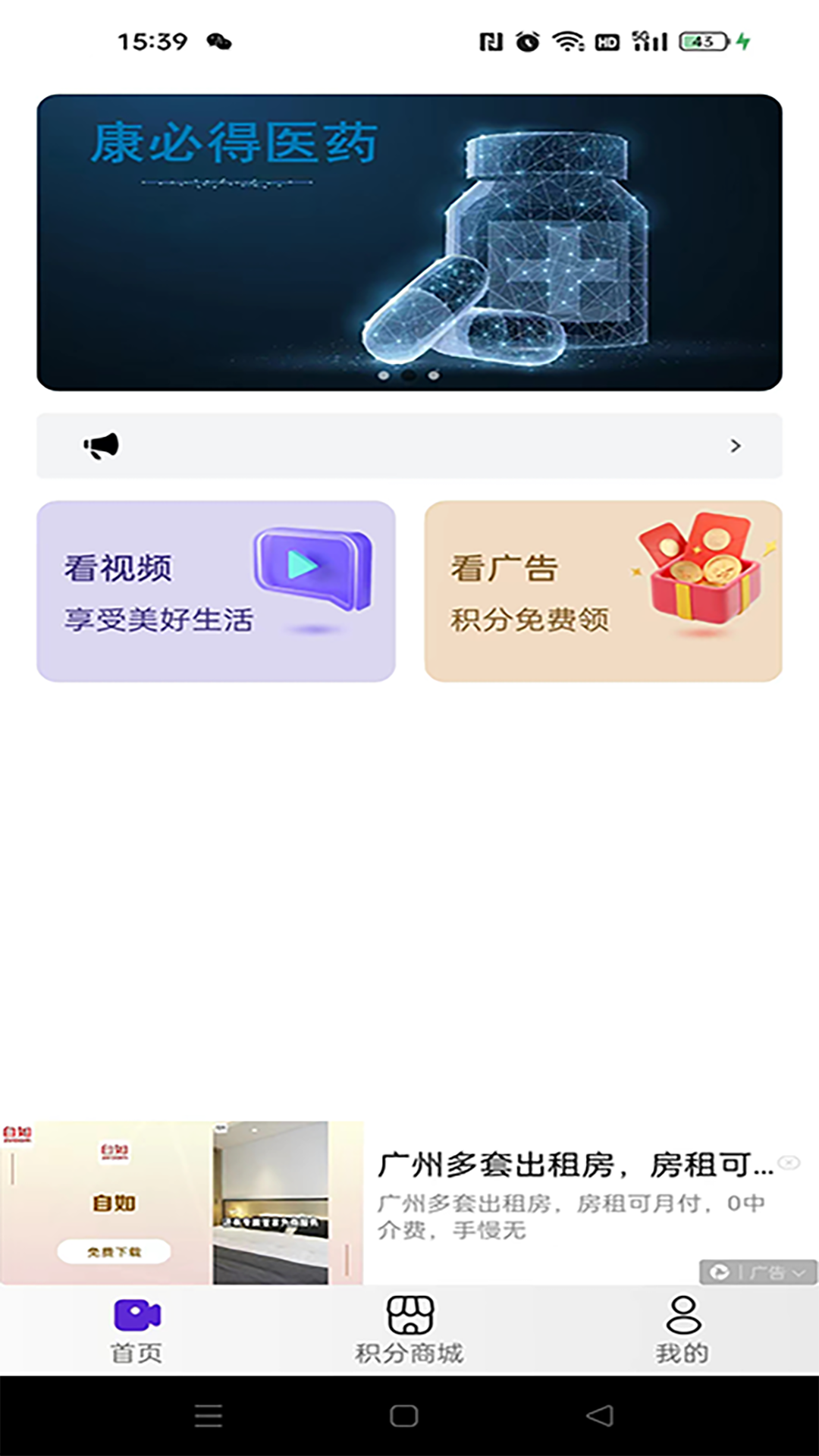The height and width of the screenshot is (1456, 819).
Task: Expand the announcement bar via right chevron
Action: [735, 446]
